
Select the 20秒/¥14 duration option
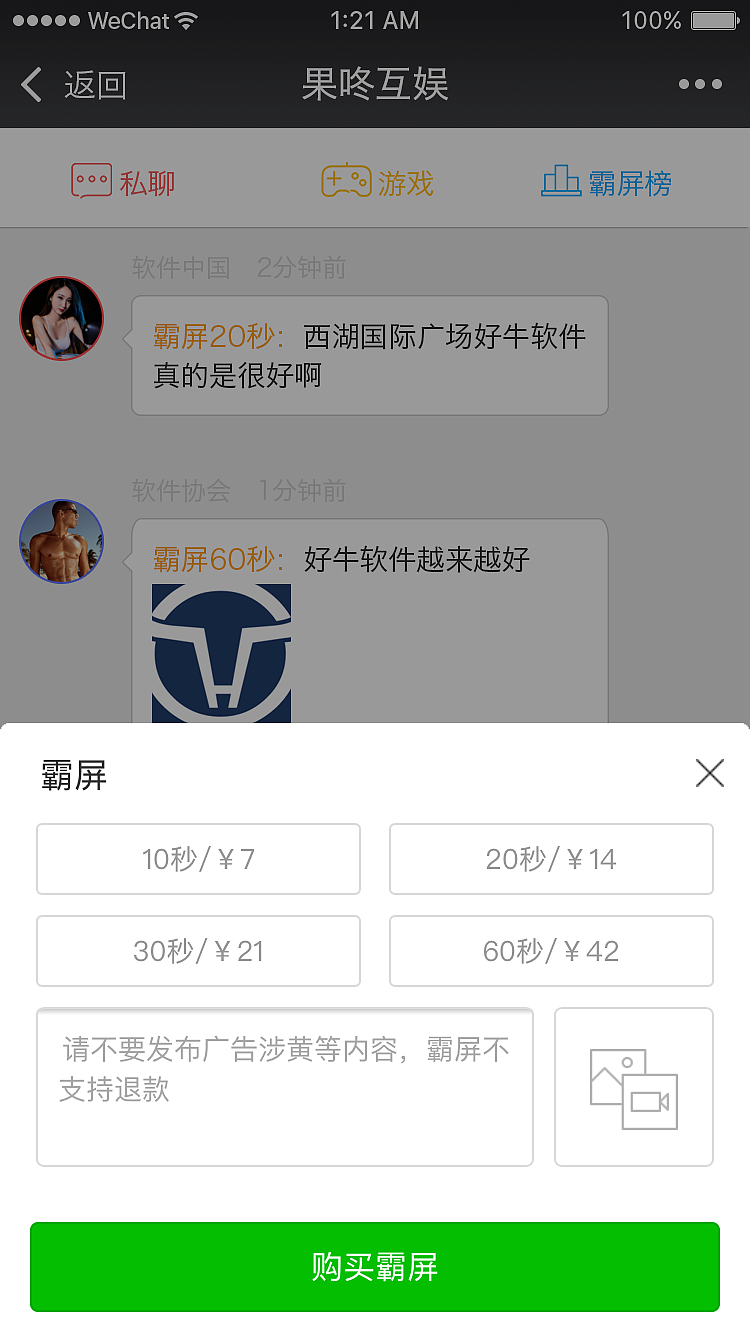pos(551,859)
